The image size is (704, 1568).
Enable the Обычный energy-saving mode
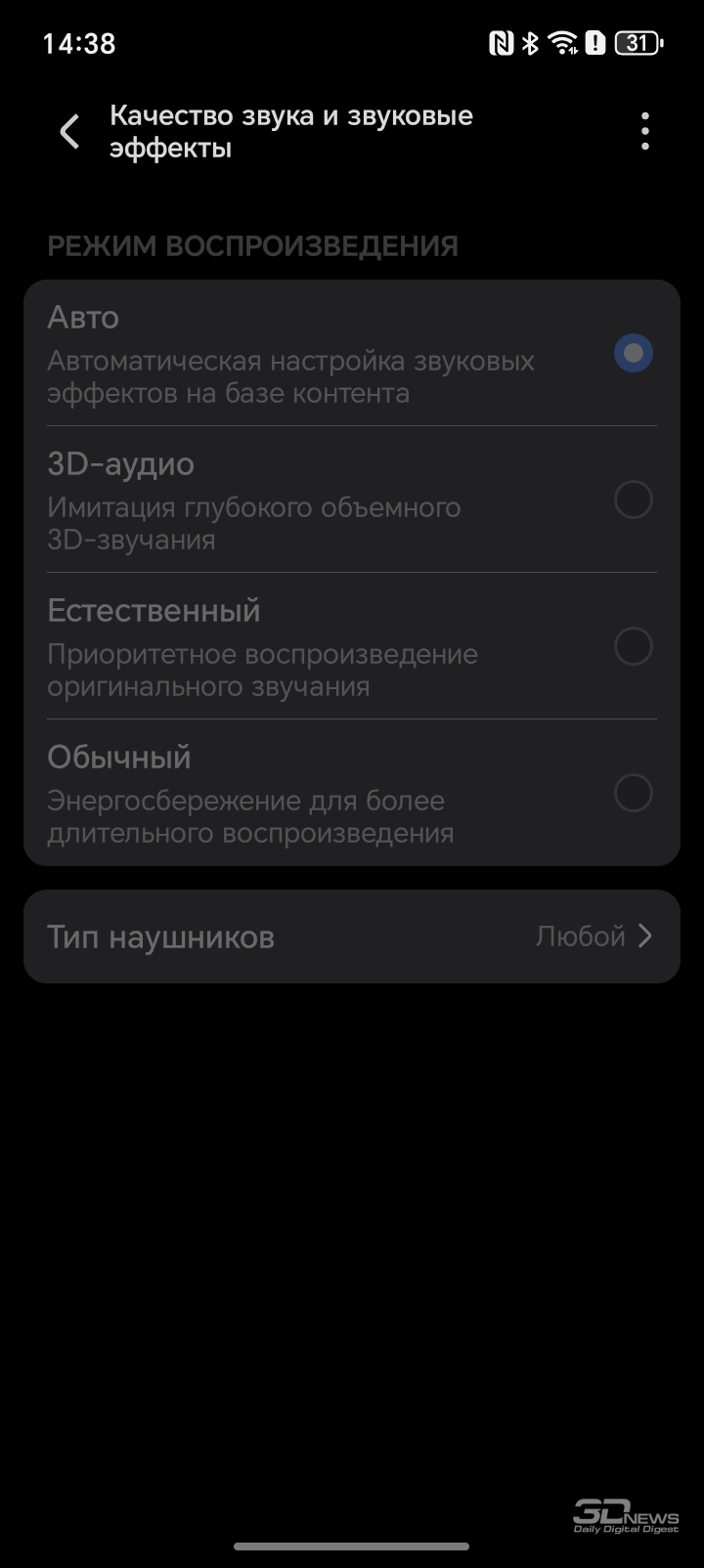pos(633,793)
